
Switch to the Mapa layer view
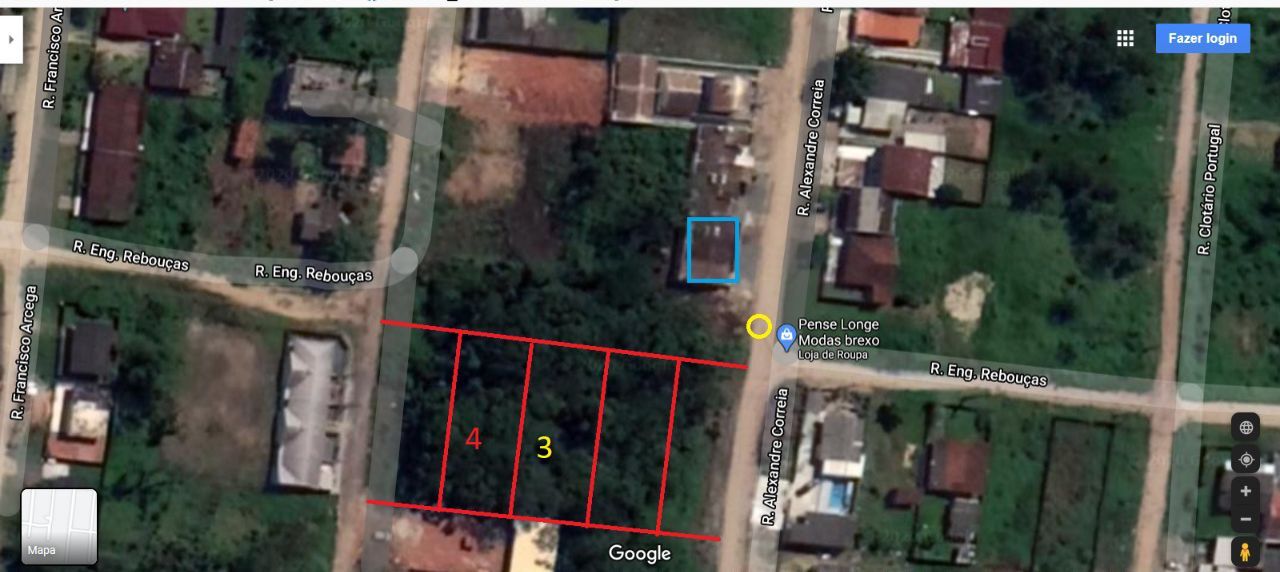(x=59, y=526)
